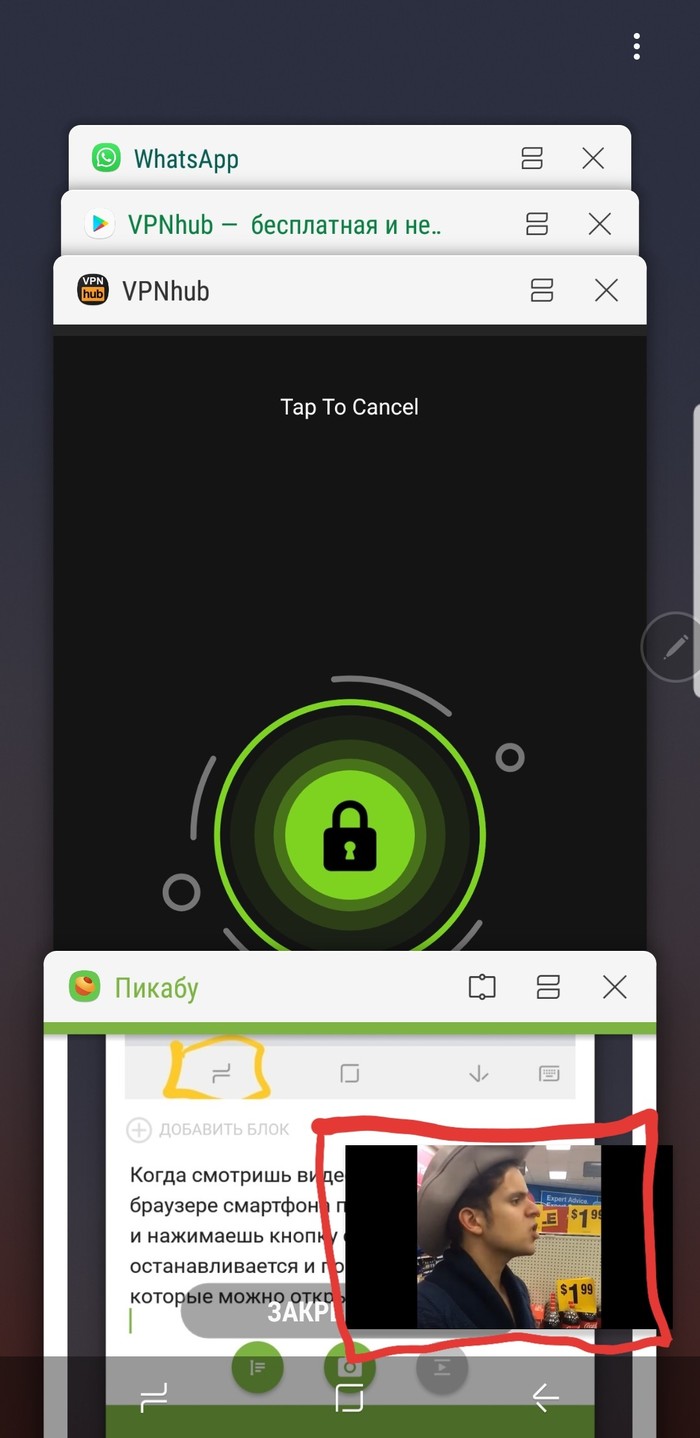Open Пикабу in split screen view
Viewport: 700px width, 1438px height.
[x=548, y=987]
